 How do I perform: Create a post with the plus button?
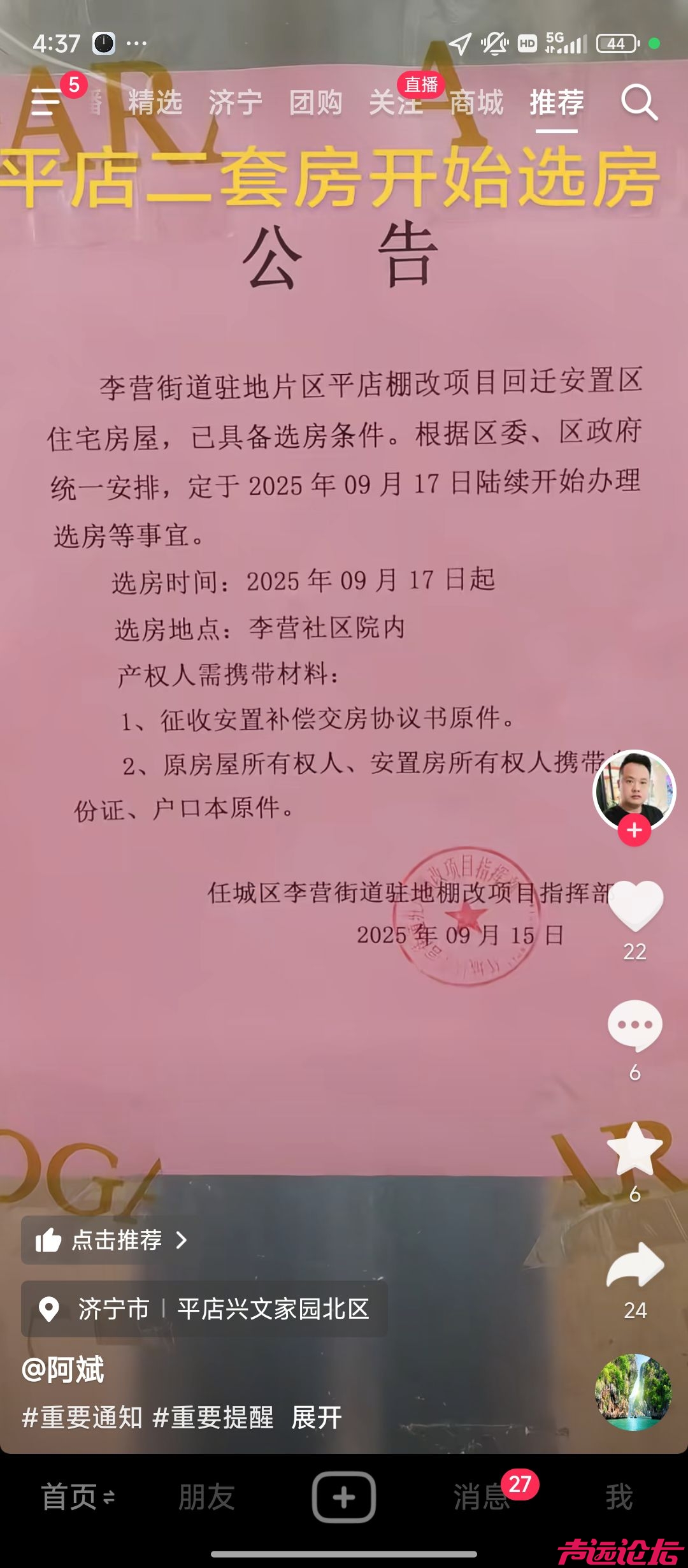(343, 1497)
